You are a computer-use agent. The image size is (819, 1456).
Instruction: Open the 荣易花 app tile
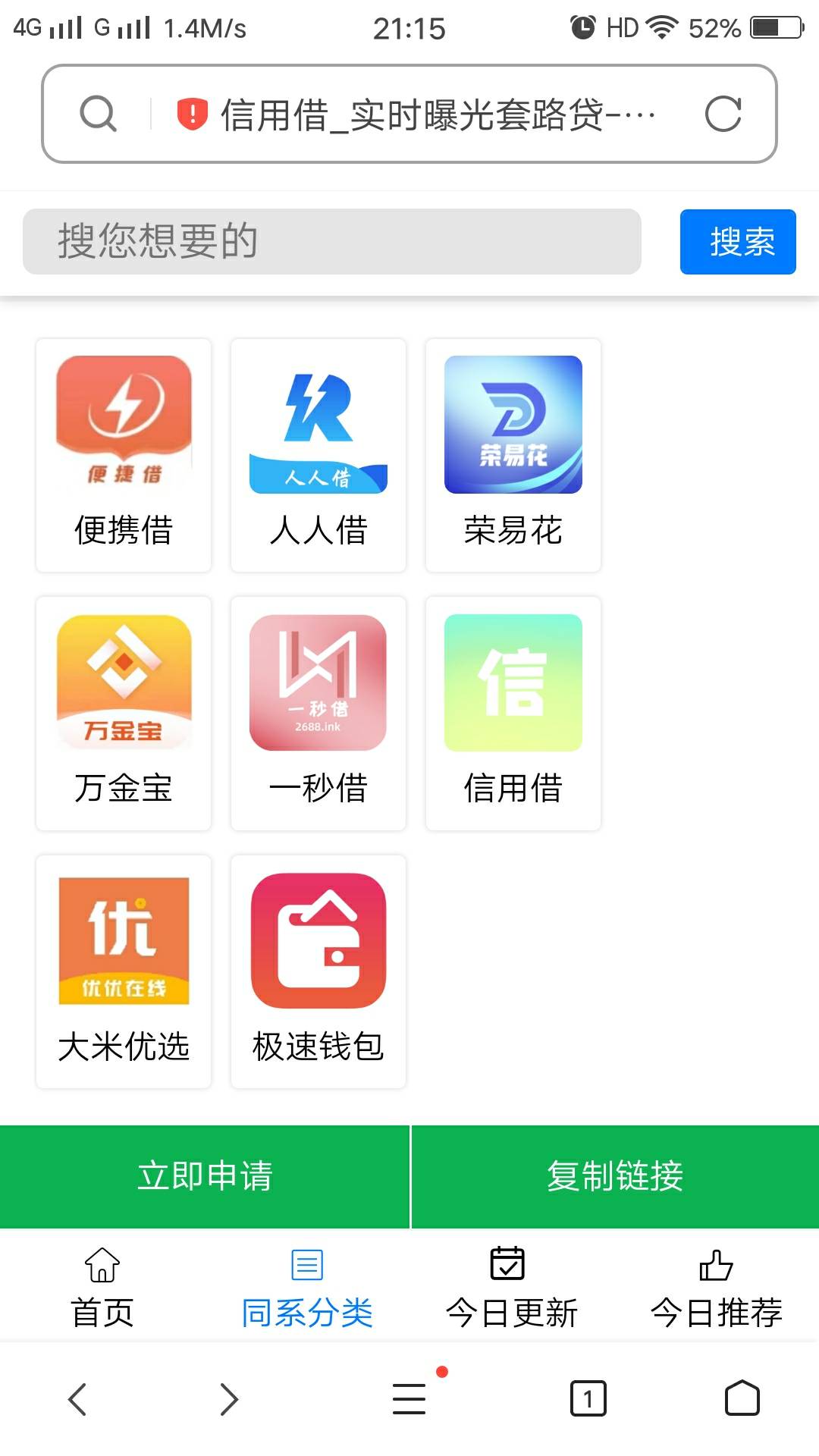tap(513, 455)
